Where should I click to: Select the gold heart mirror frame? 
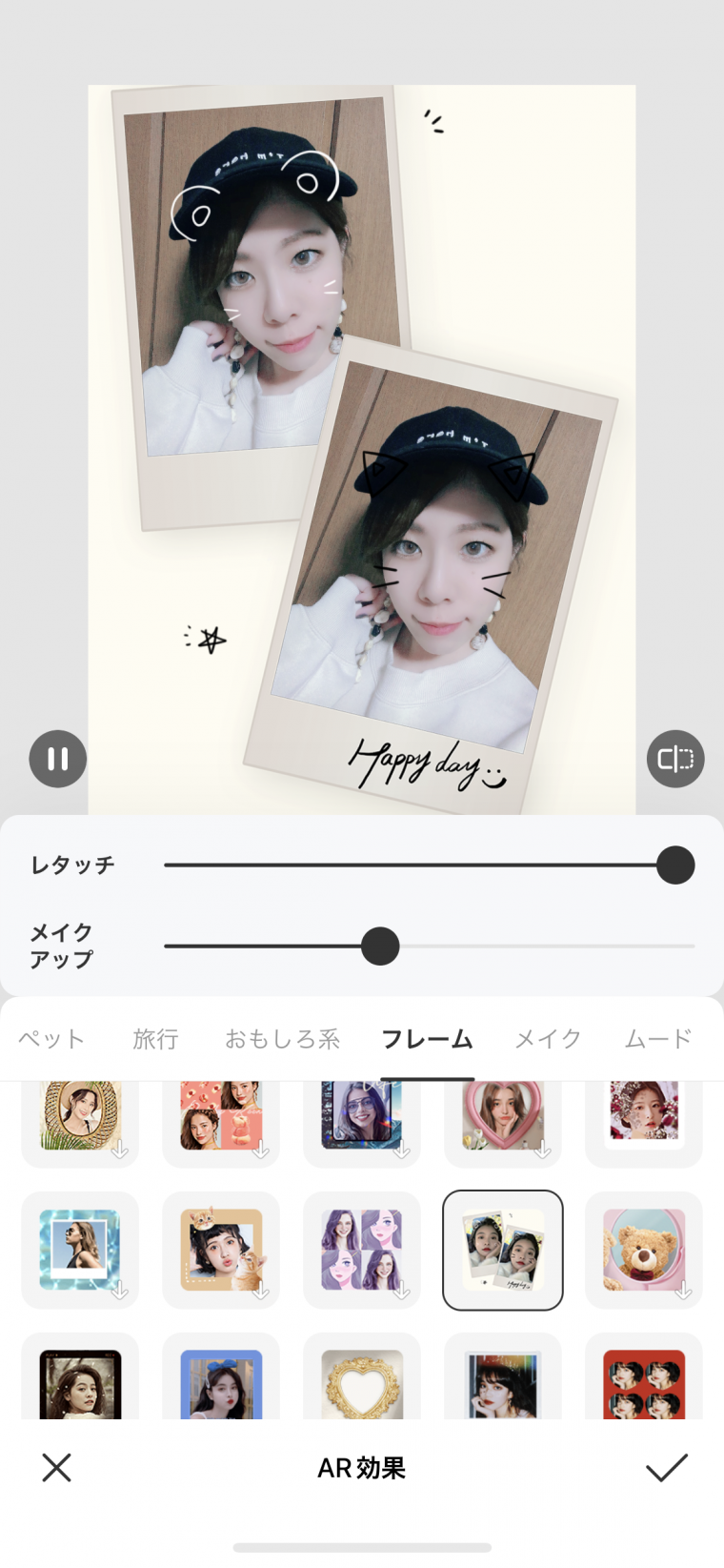(362, 1387)
